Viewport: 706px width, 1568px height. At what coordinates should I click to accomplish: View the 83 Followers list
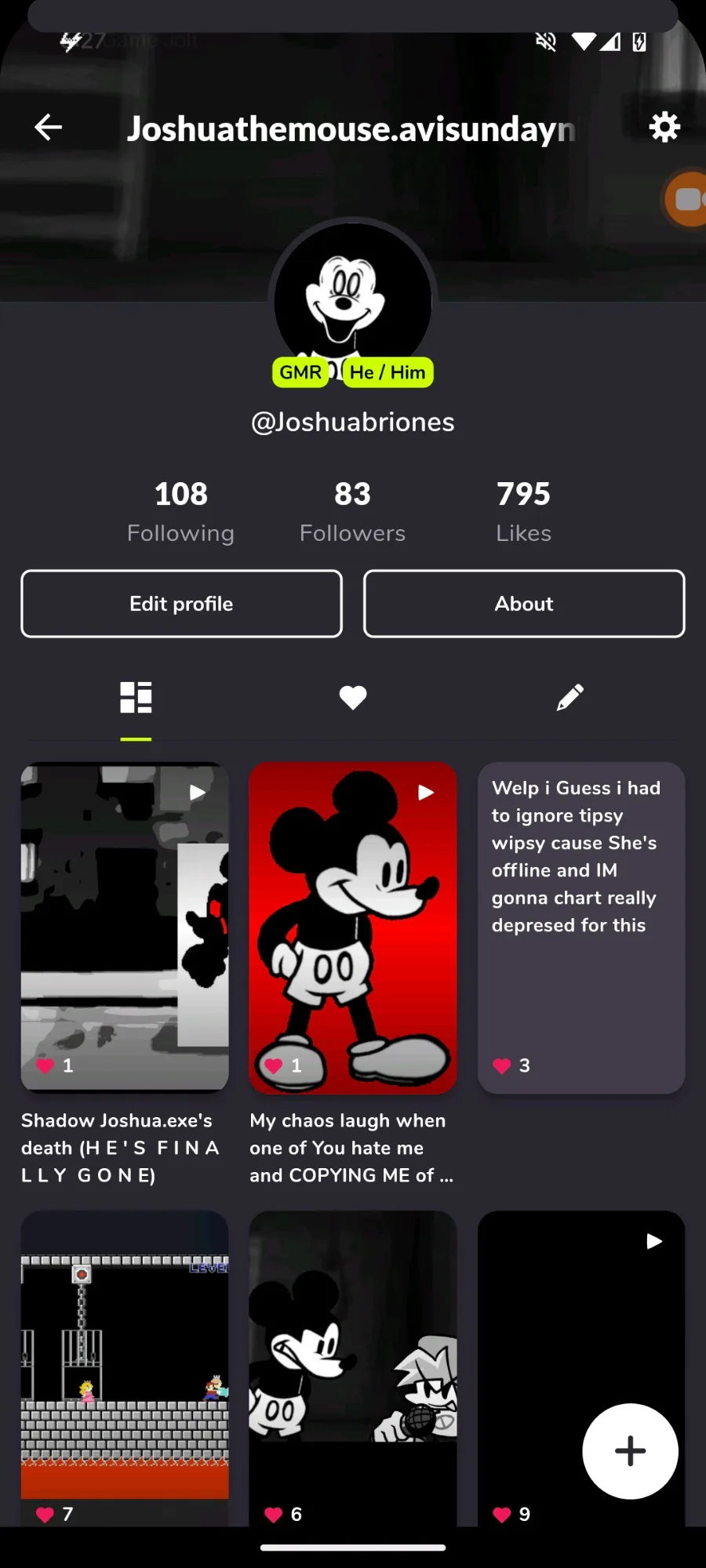click(x=352, y=511)
